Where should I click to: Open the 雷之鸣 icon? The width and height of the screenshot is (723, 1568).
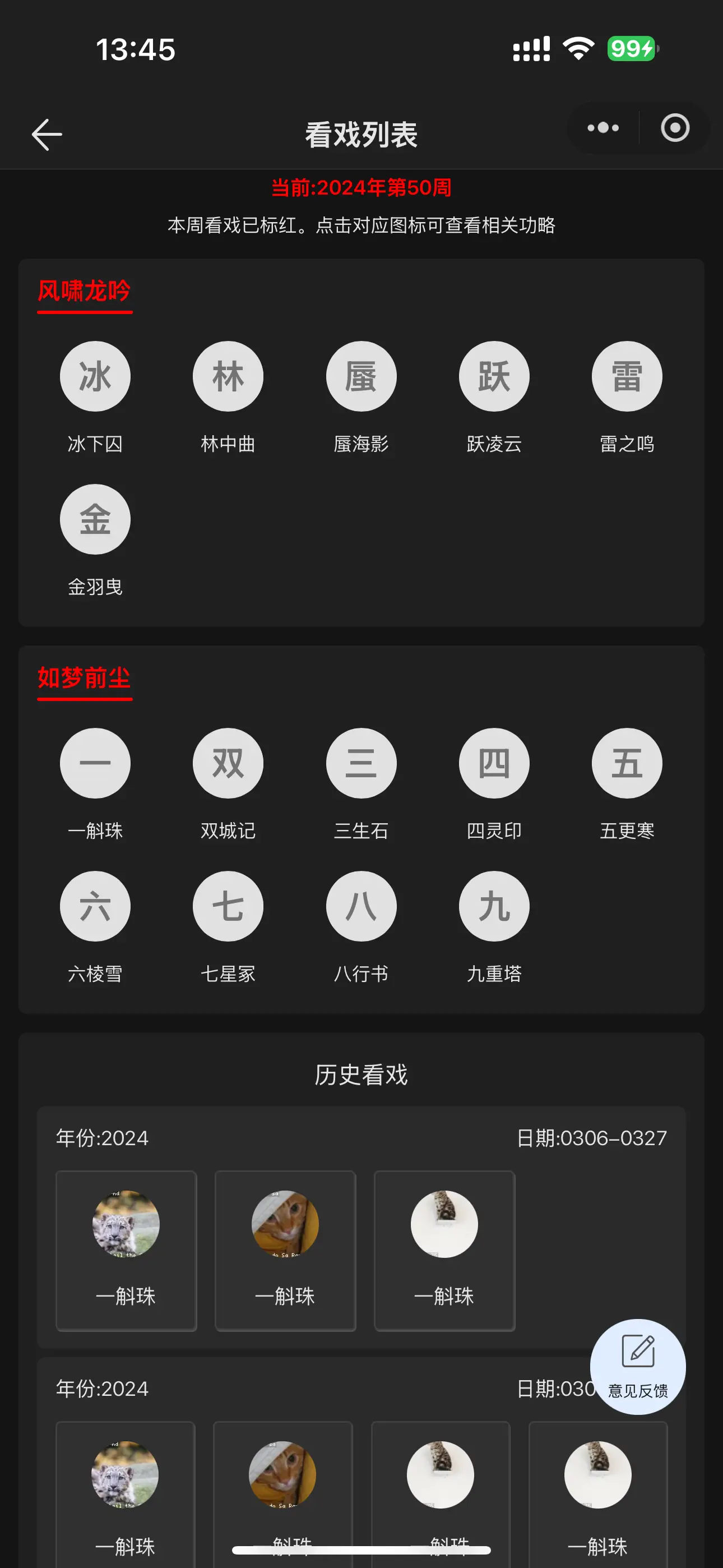point(626,376)
